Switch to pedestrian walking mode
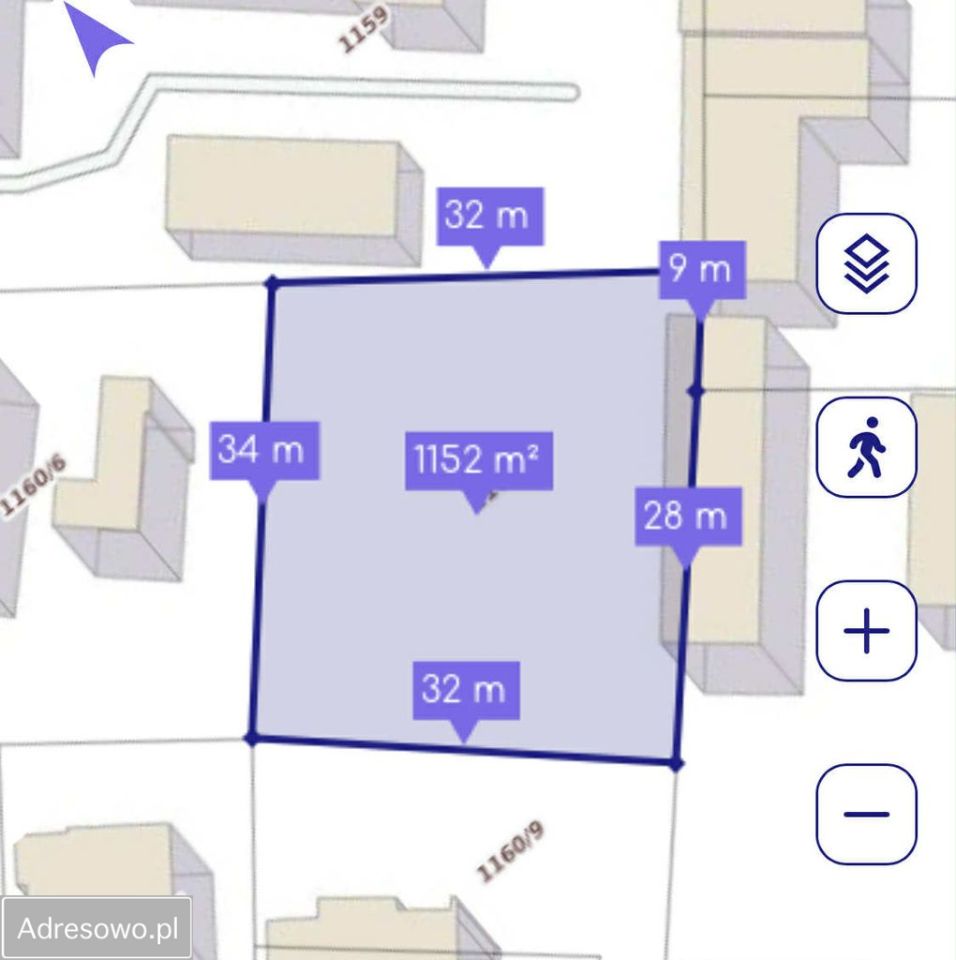 (x=866, y=447)
